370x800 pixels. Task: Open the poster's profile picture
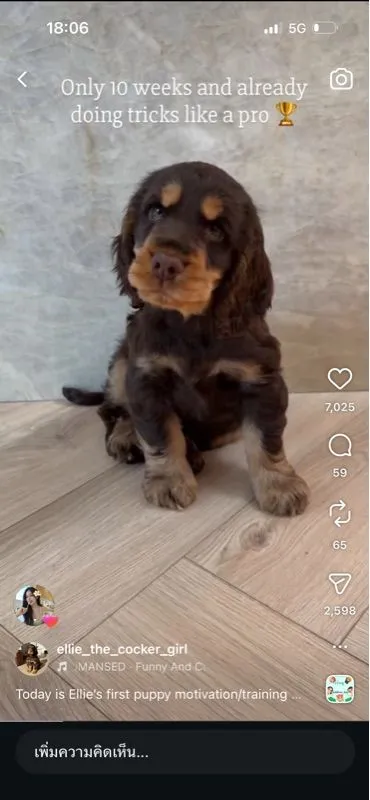tap(32, 659)
